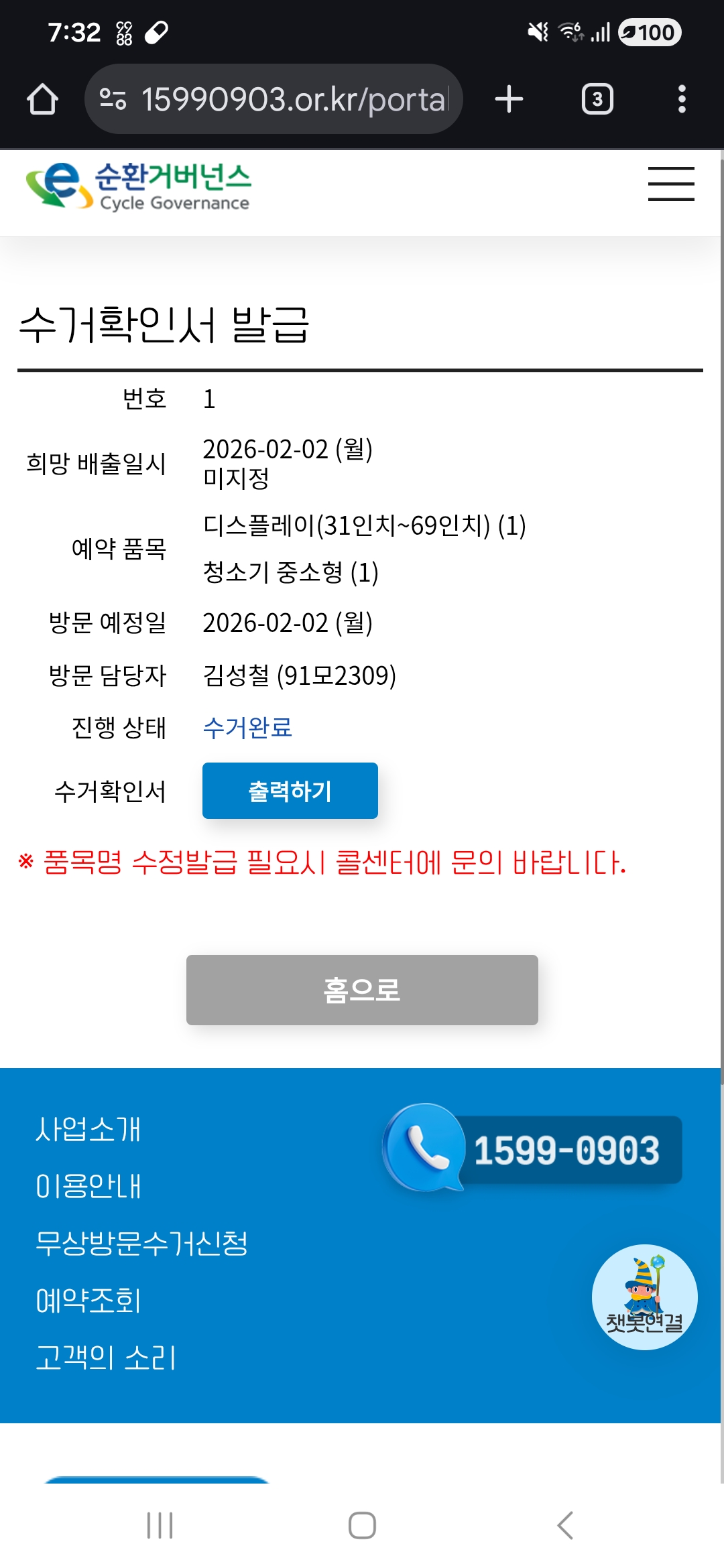Open 고객의 소리 in the footer
The image size is (724, 1568).
(105, 1358)
